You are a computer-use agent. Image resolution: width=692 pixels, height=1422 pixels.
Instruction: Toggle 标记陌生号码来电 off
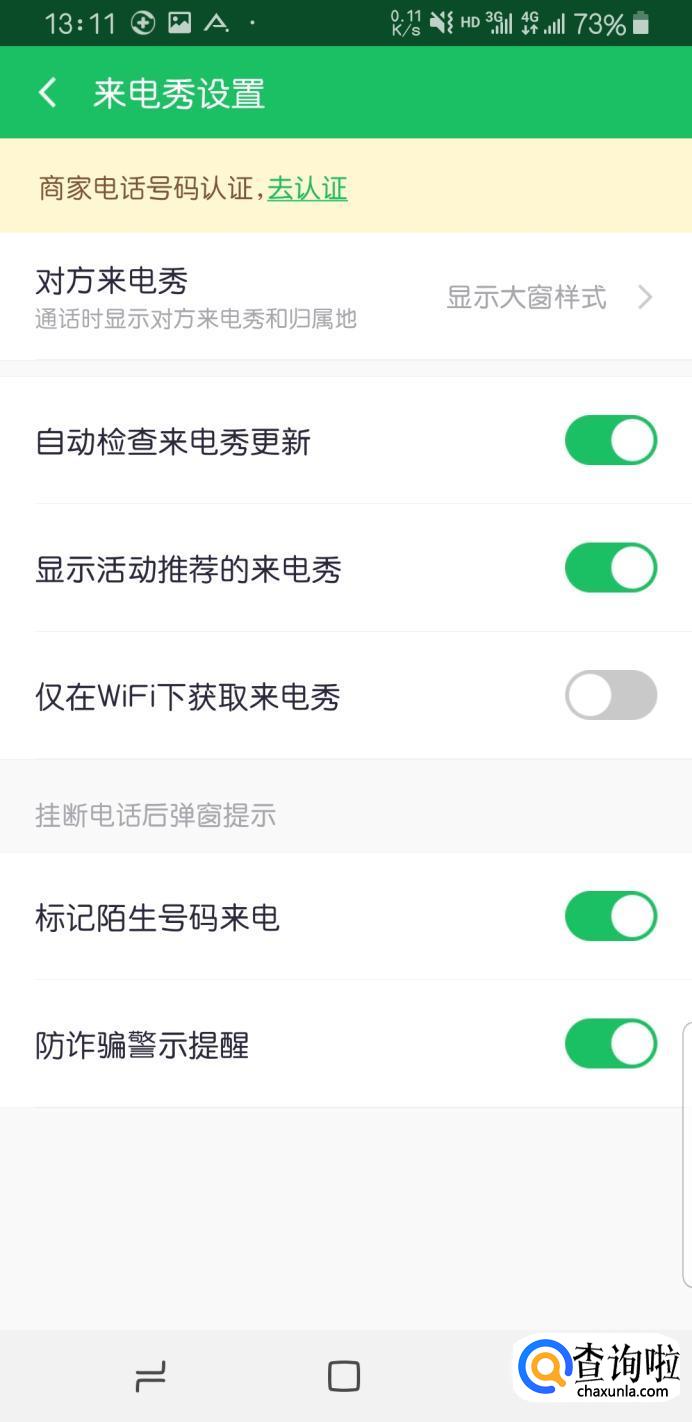click(x=610, y=917)
